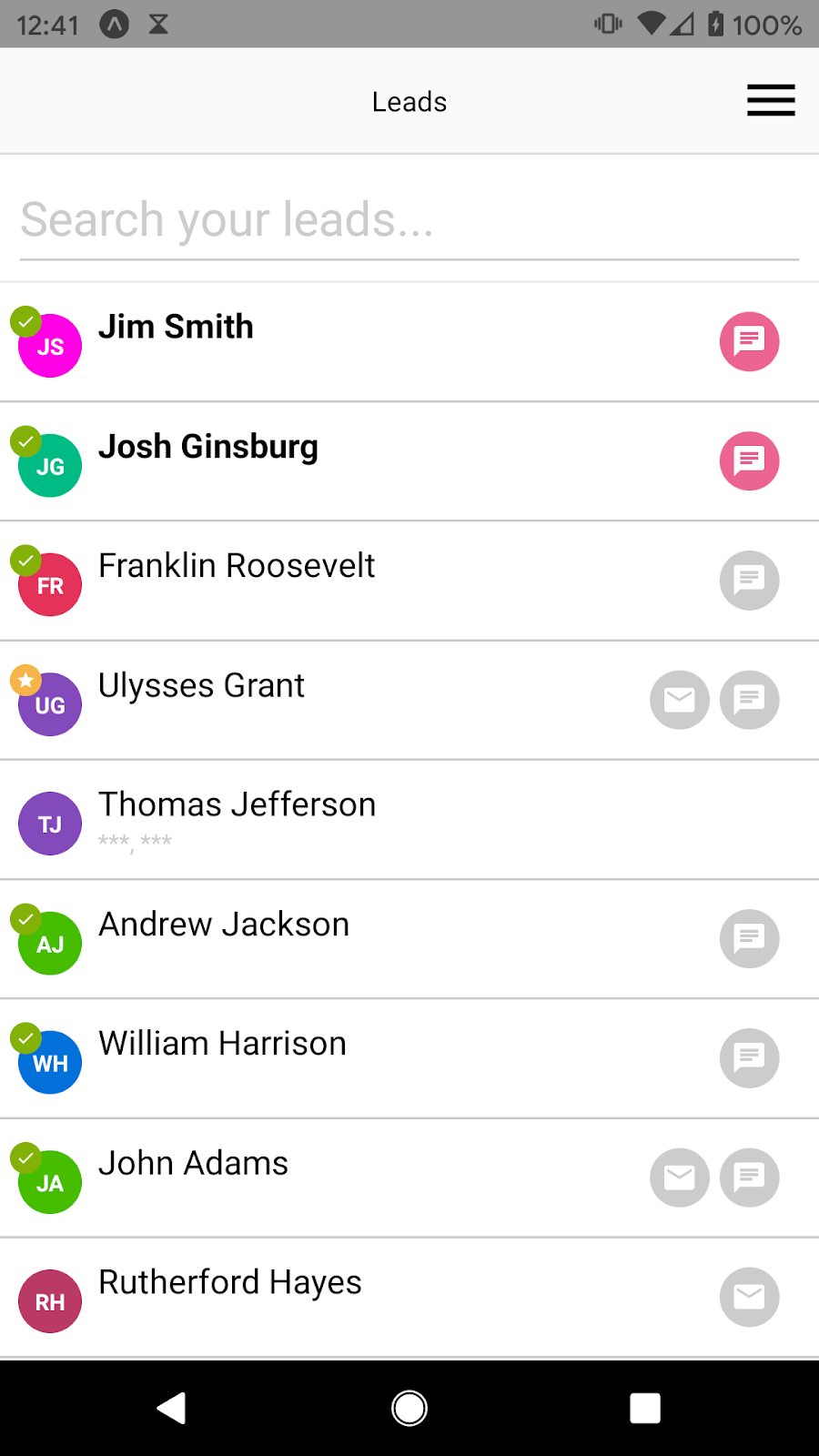Go back using the system back button

coord(171,1408)
